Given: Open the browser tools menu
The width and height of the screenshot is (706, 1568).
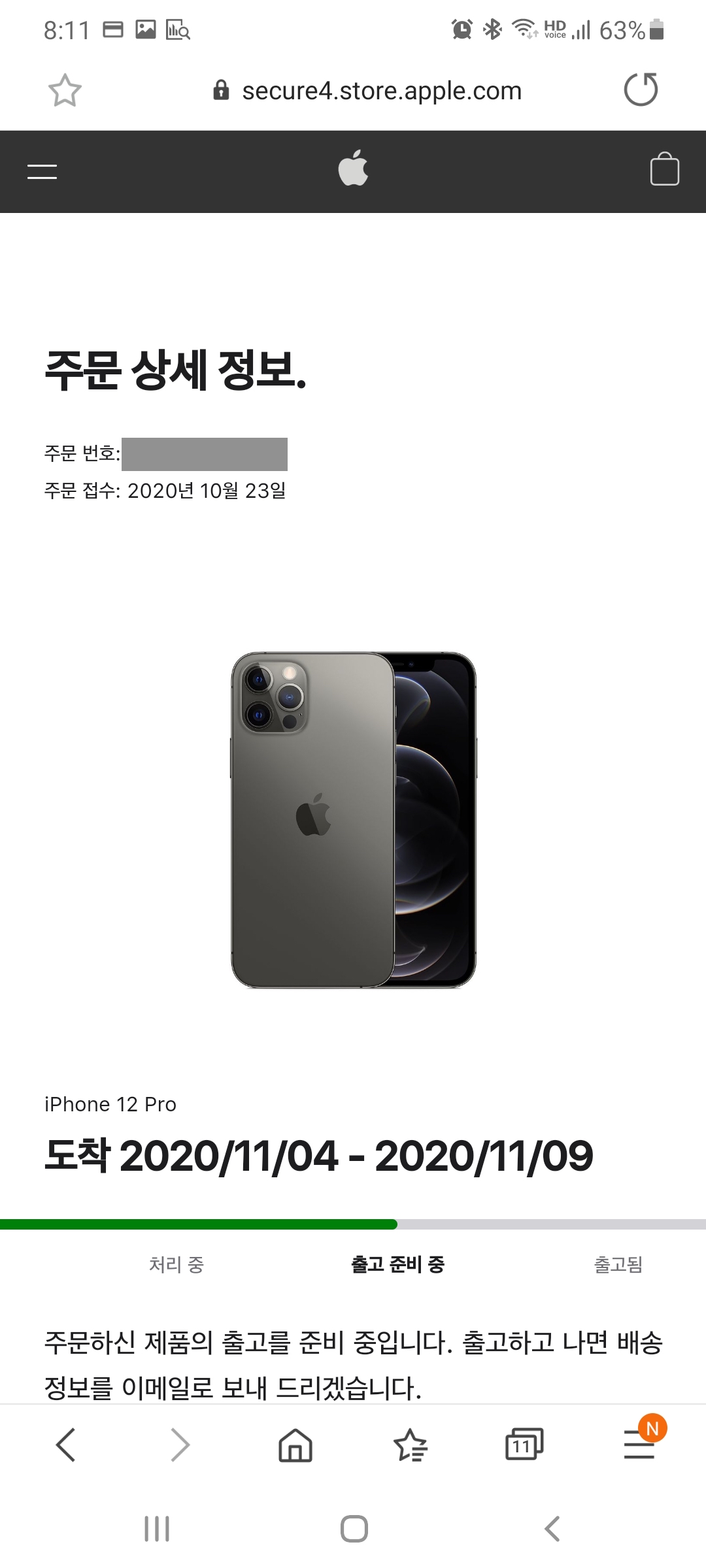Looking at the screenshot, I should click(639, 1445).
